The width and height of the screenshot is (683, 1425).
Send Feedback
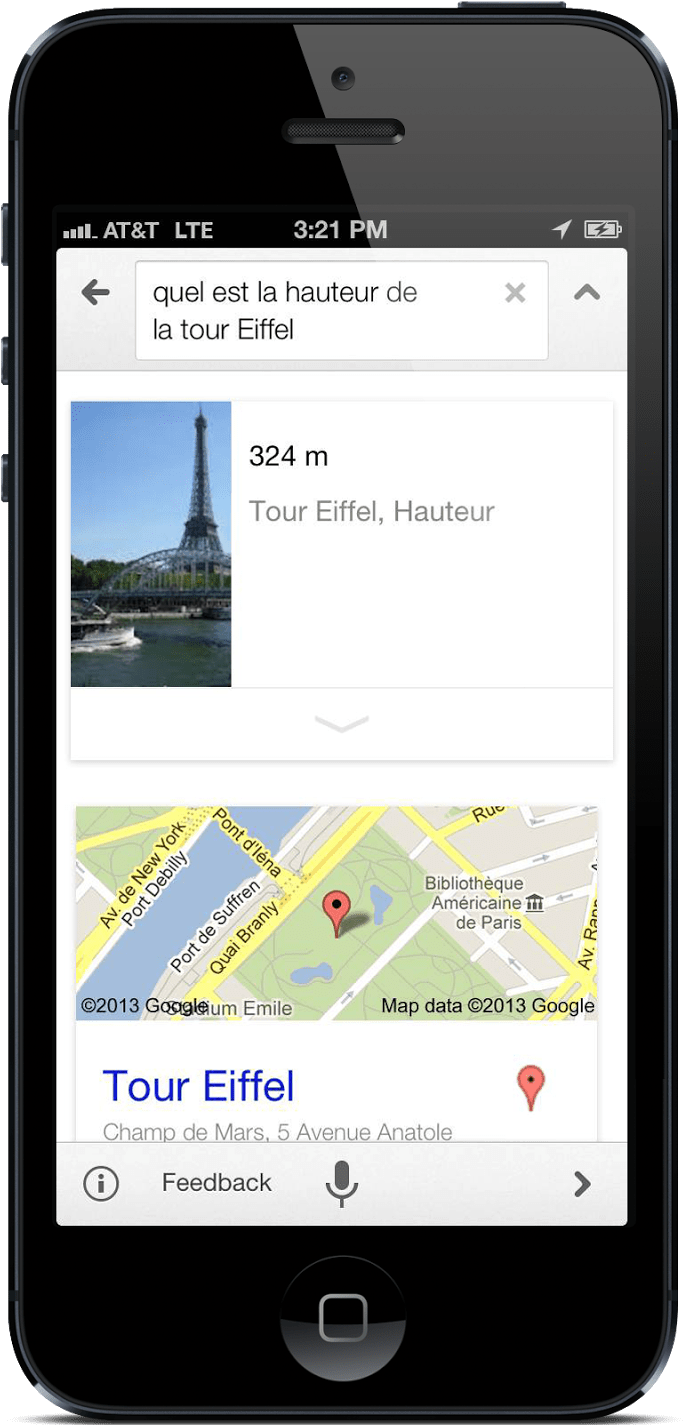(217, 1183)
